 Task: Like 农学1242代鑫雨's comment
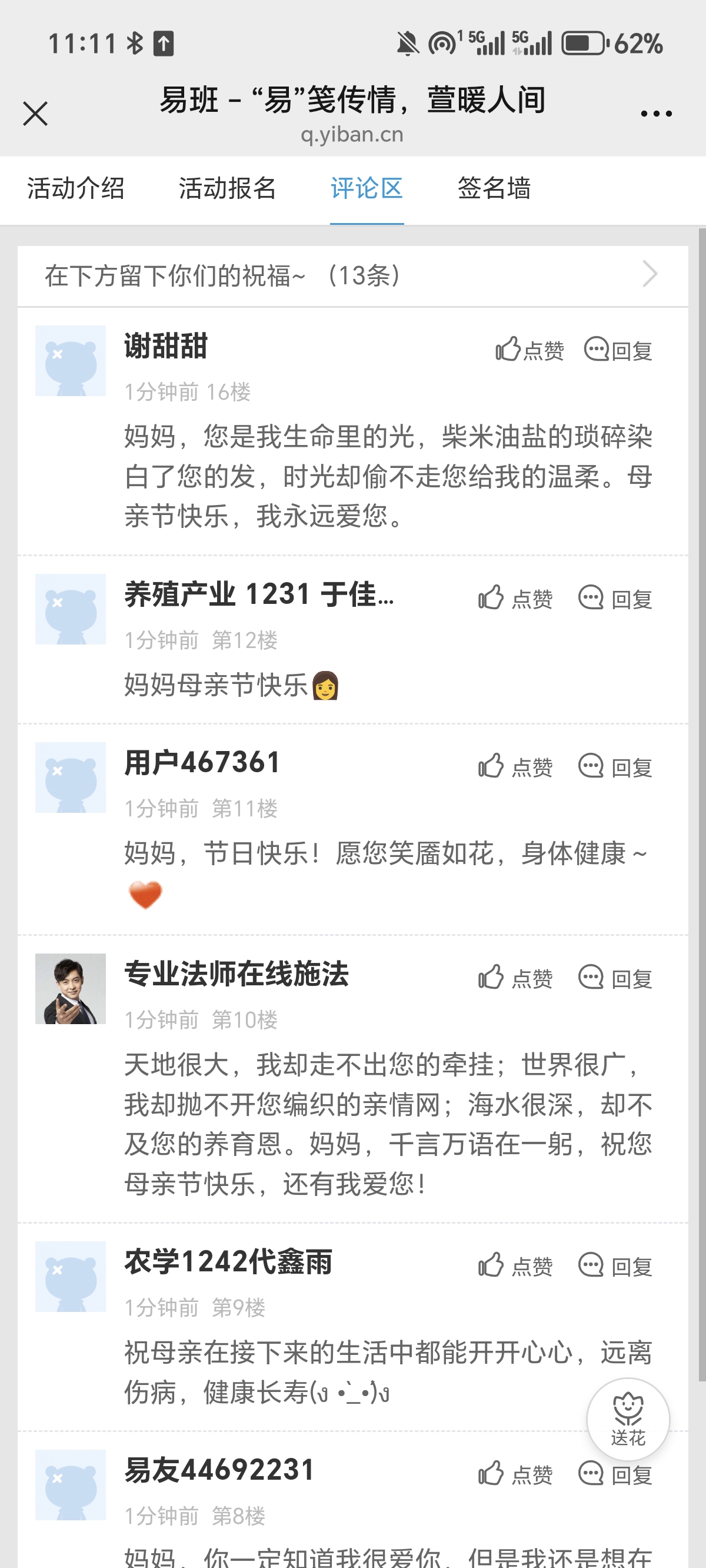(x=515, y=1266)
